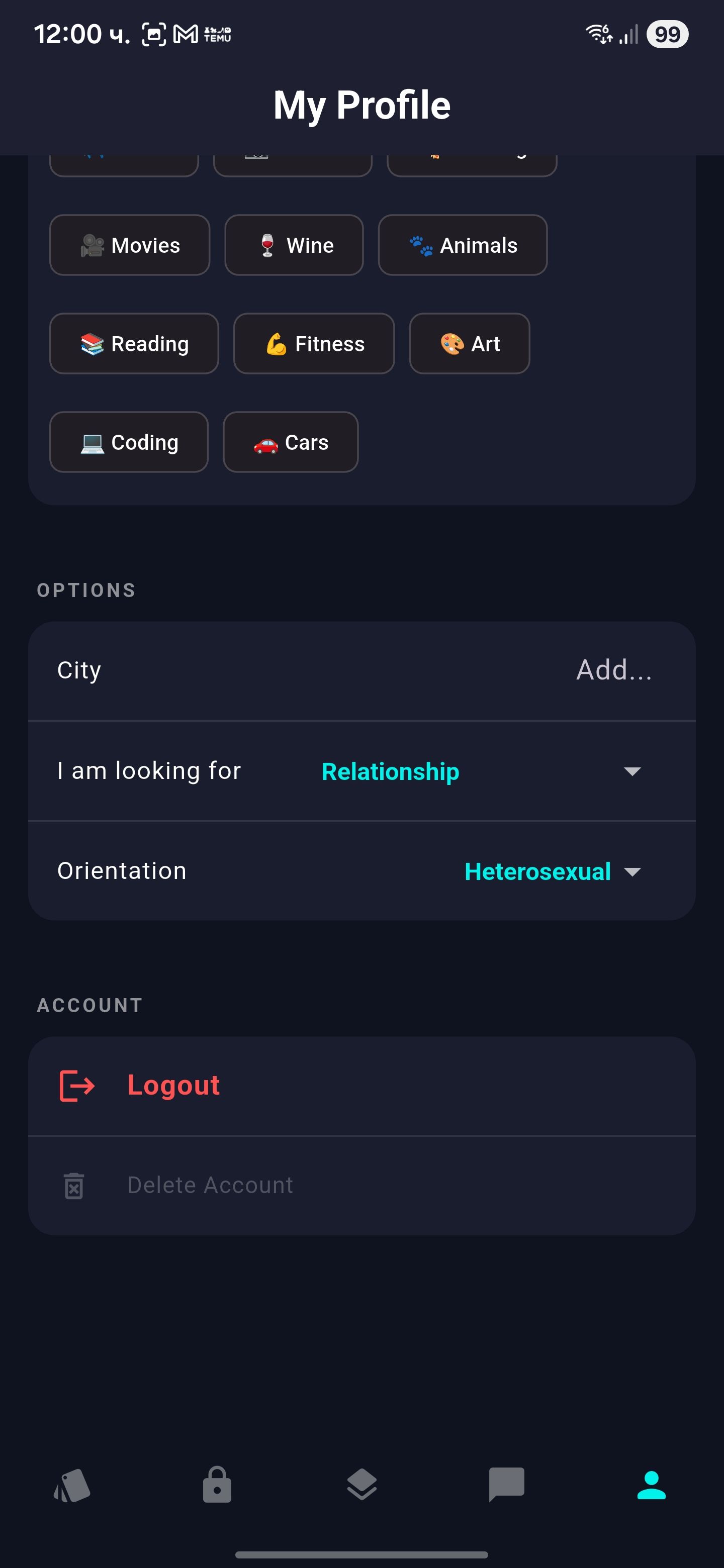Choose the Animals interest chip
This screenshot has width=724, height=1568.
[463, 245]
